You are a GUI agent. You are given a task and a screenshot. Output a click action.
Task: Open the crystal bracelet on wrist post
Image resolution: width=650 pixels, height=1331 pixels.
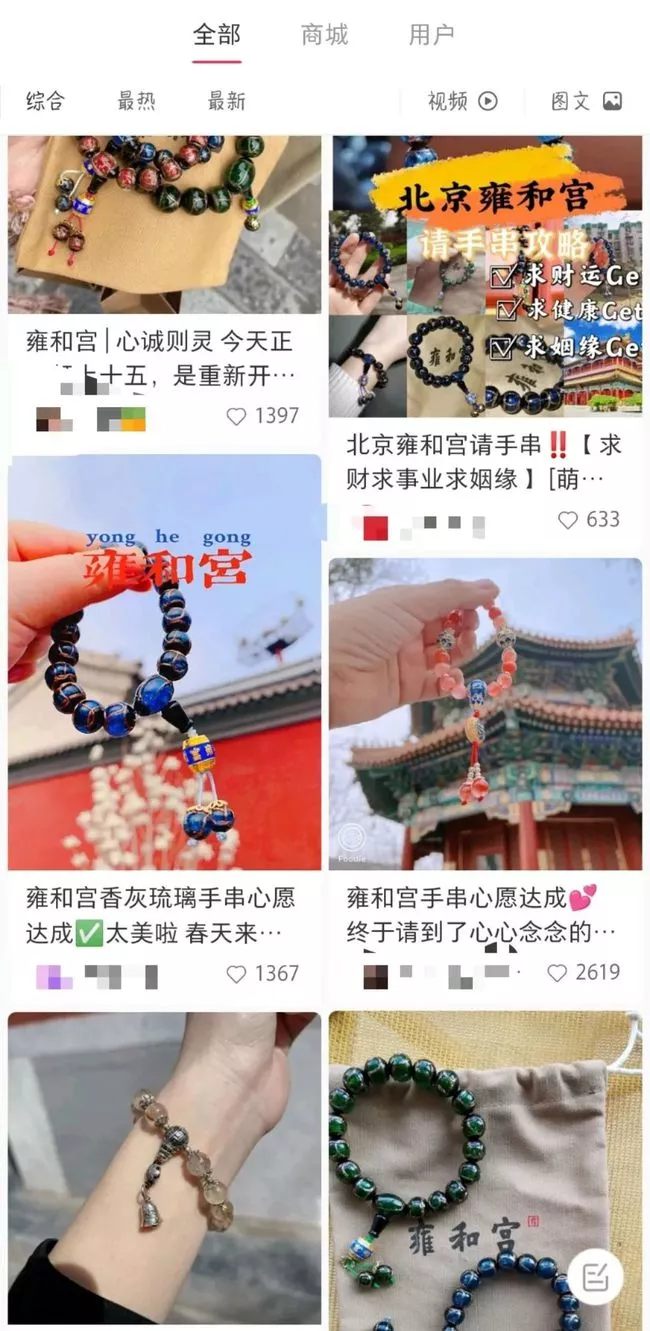tap(164, 1168)
